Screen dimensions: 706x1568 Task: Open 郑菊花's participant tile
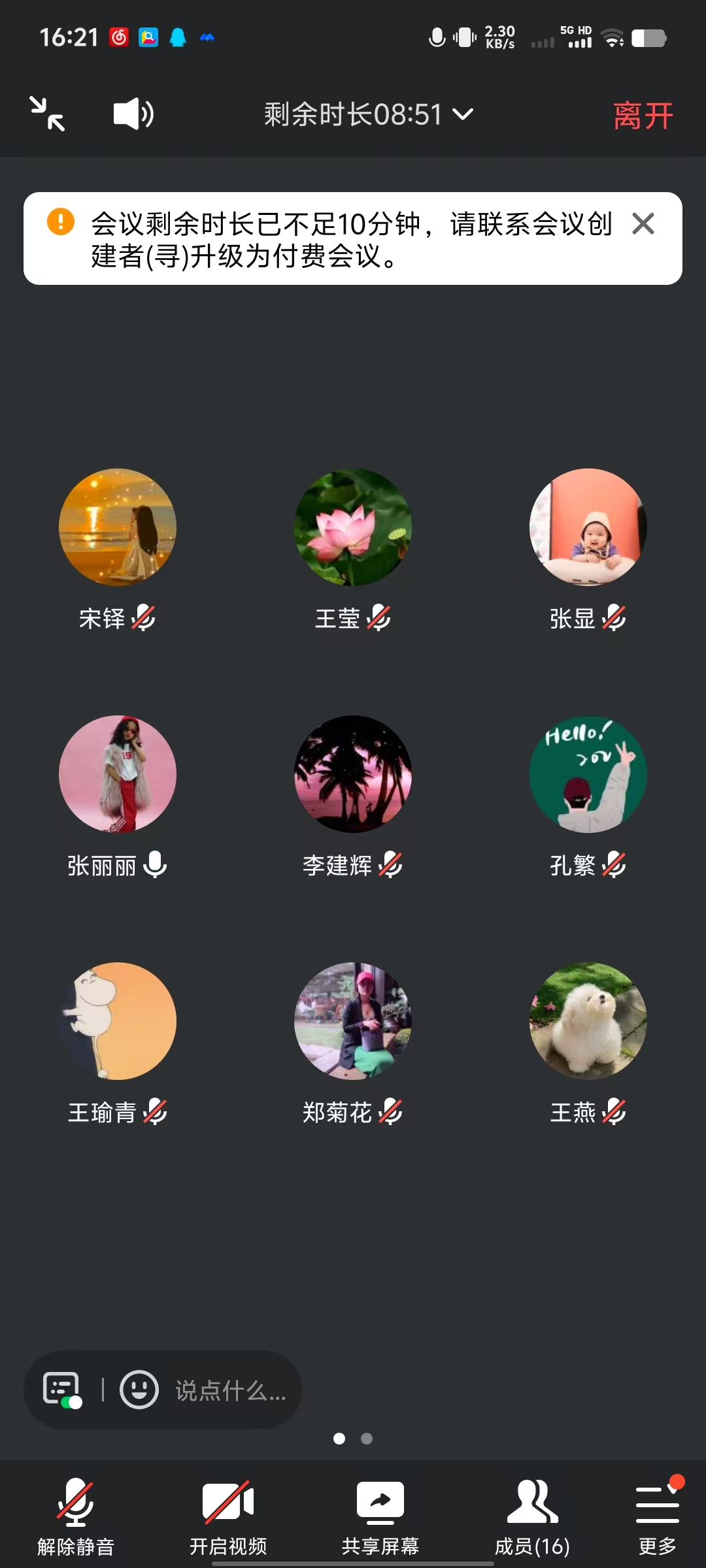(353, 1021)
